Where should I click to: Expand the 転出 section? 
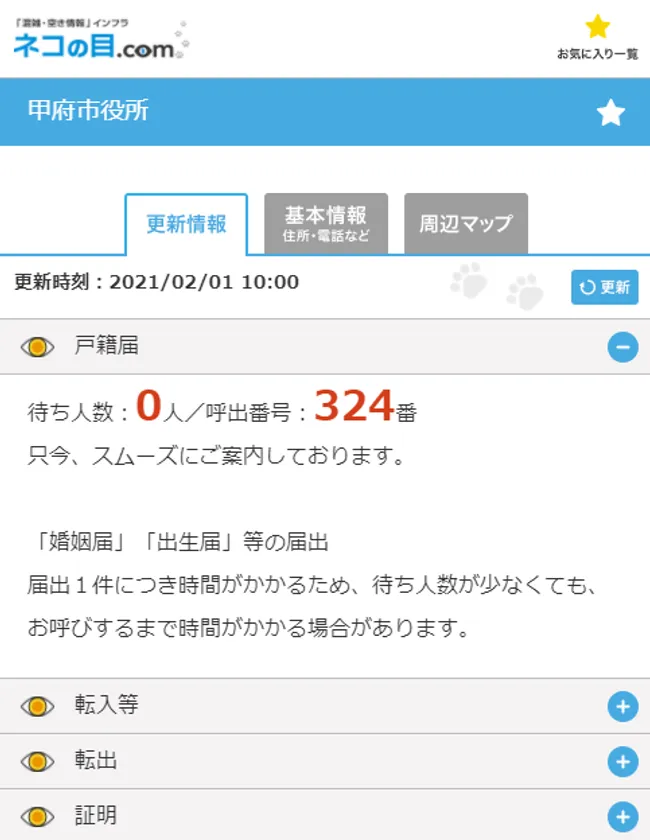tap(622, 762)
